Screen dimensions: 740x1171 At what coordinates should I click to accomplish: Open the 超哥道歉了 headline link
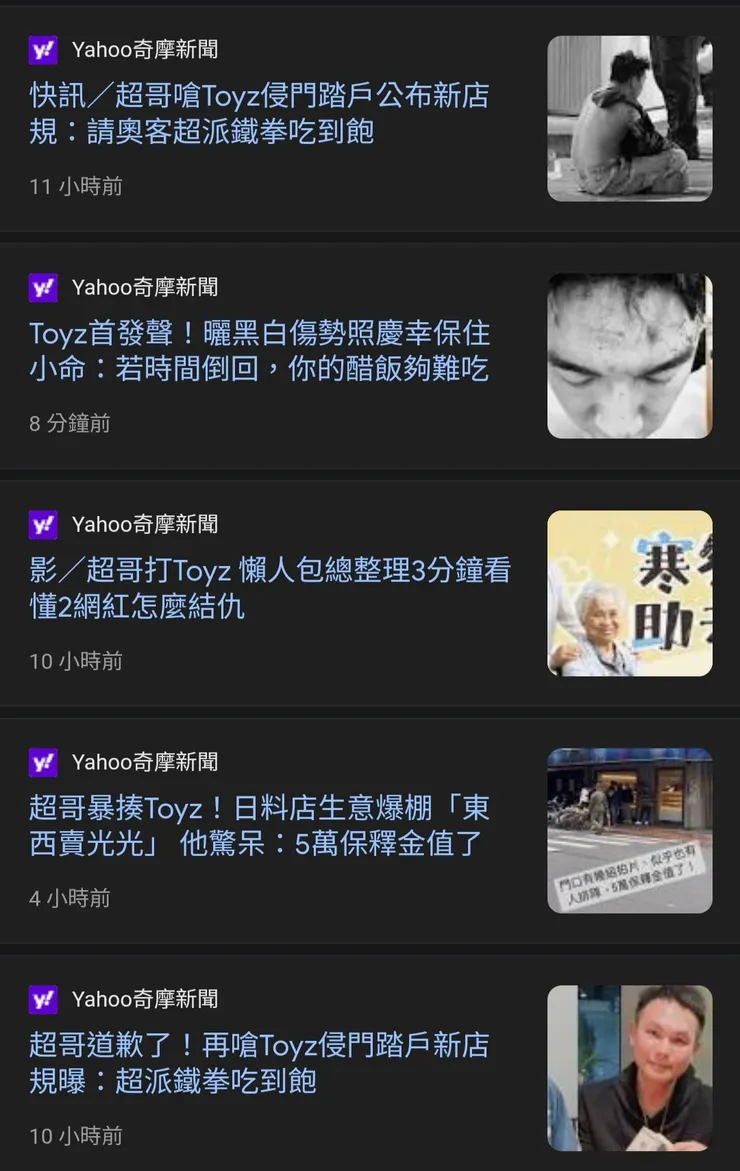point(257,1067)
